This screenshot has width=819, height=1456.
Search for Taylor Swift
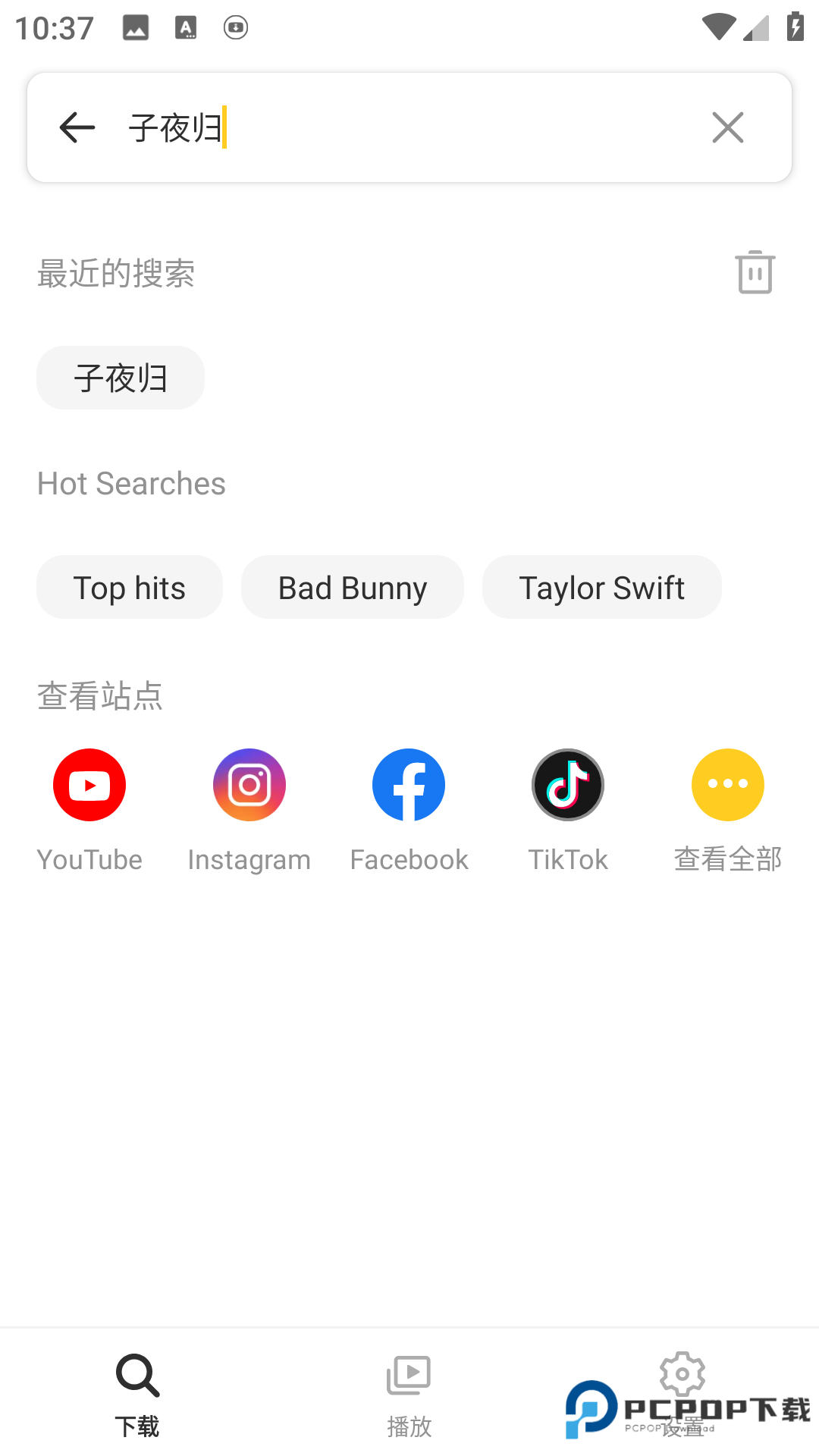601,587
